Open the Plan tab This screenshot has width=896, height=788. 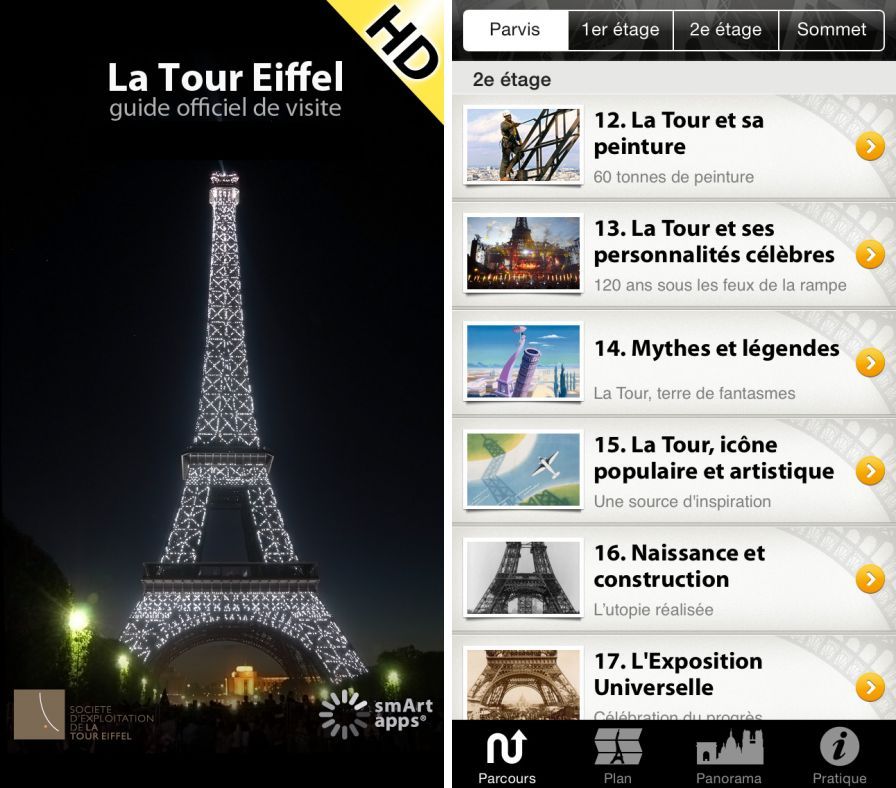(x=618, y=755)
